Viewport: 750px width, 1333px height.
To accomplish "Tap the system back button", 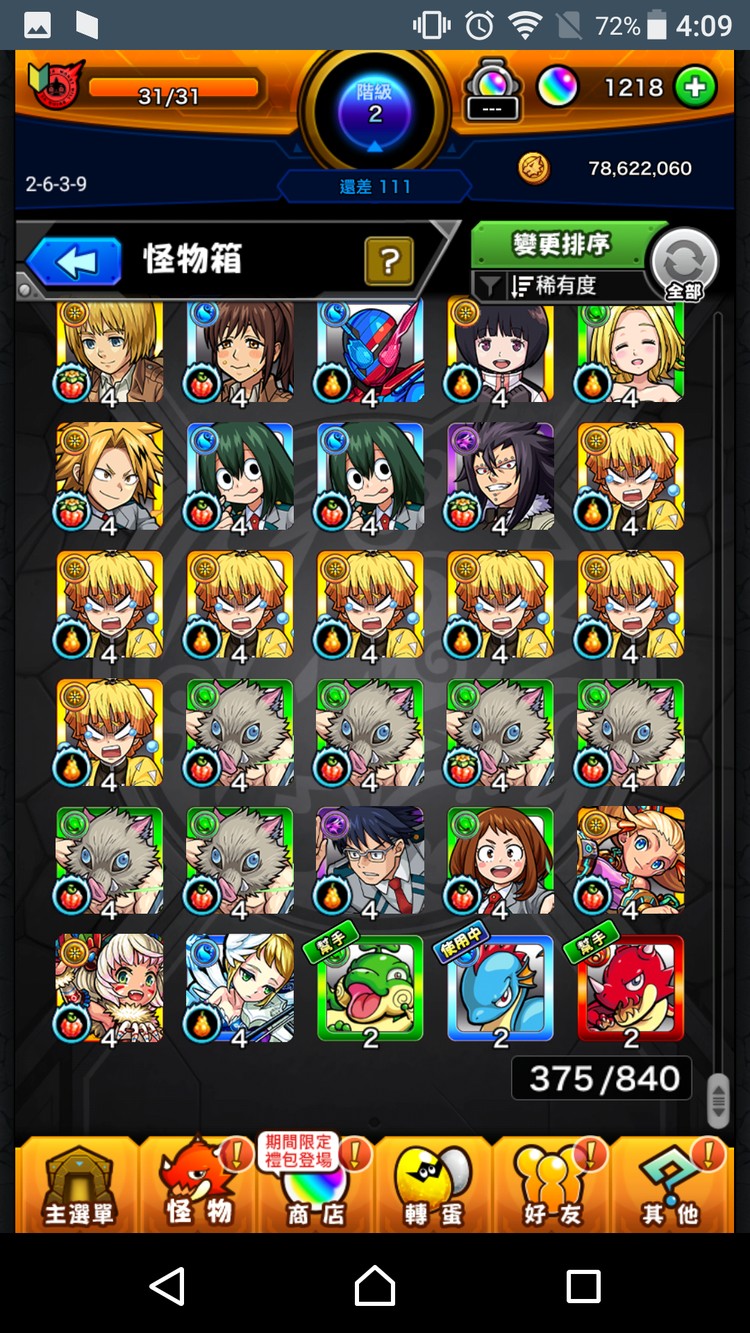I will 167,1285.
